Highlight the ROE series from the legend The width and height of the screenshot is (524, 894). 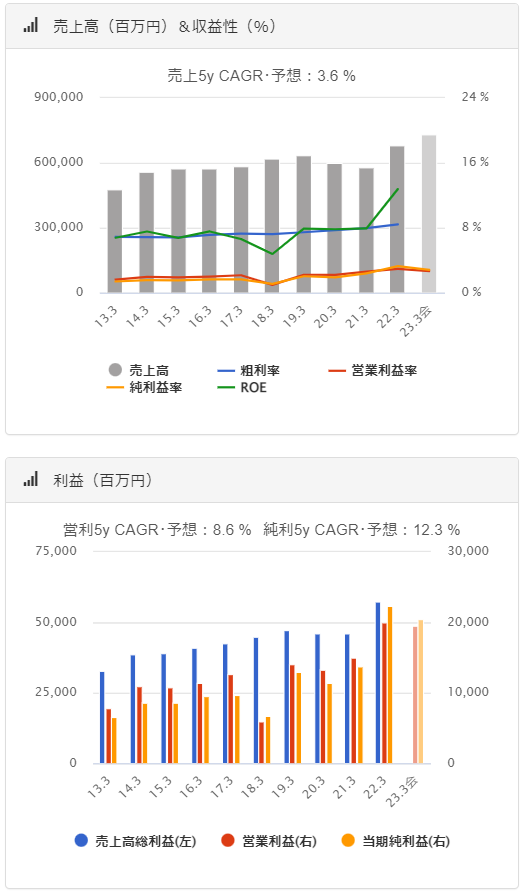242,388
